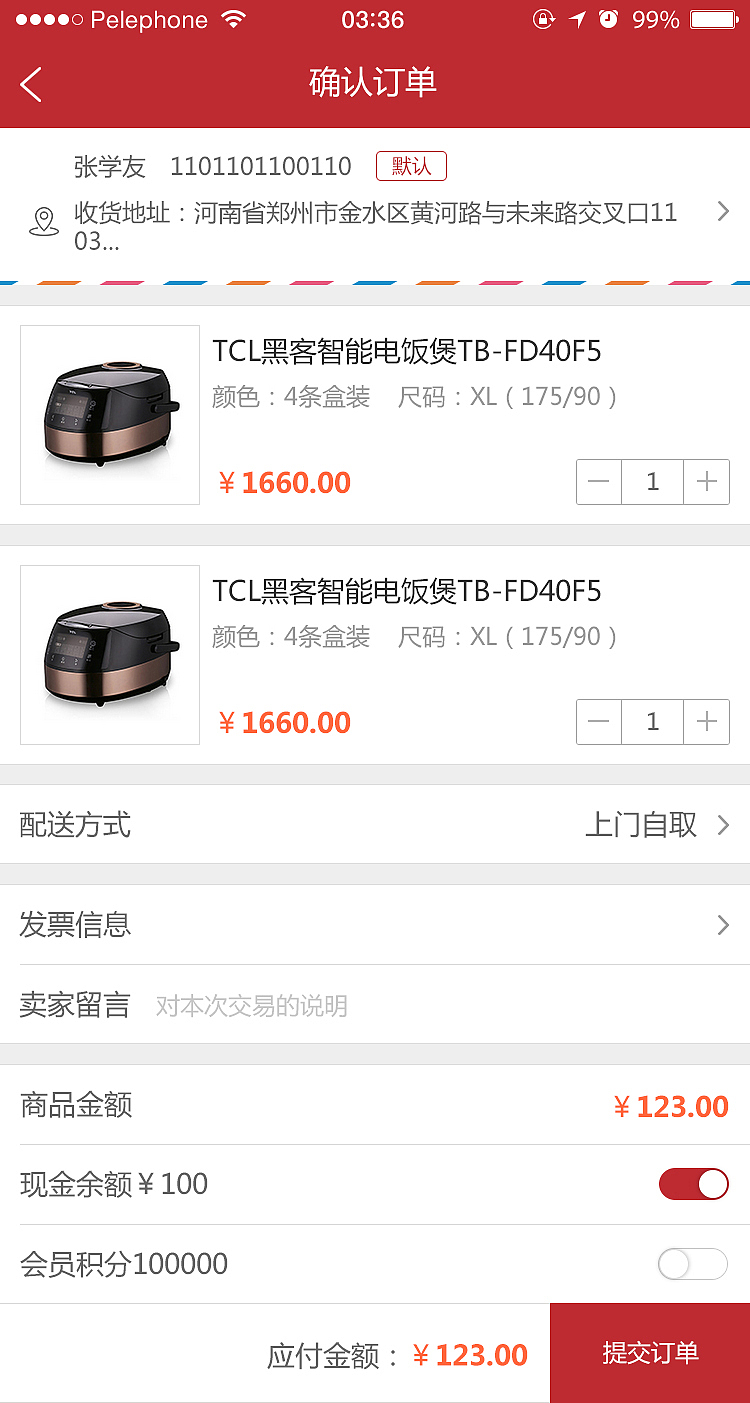Decrease quantity of the second TCL rice cooker

[598, 722]
